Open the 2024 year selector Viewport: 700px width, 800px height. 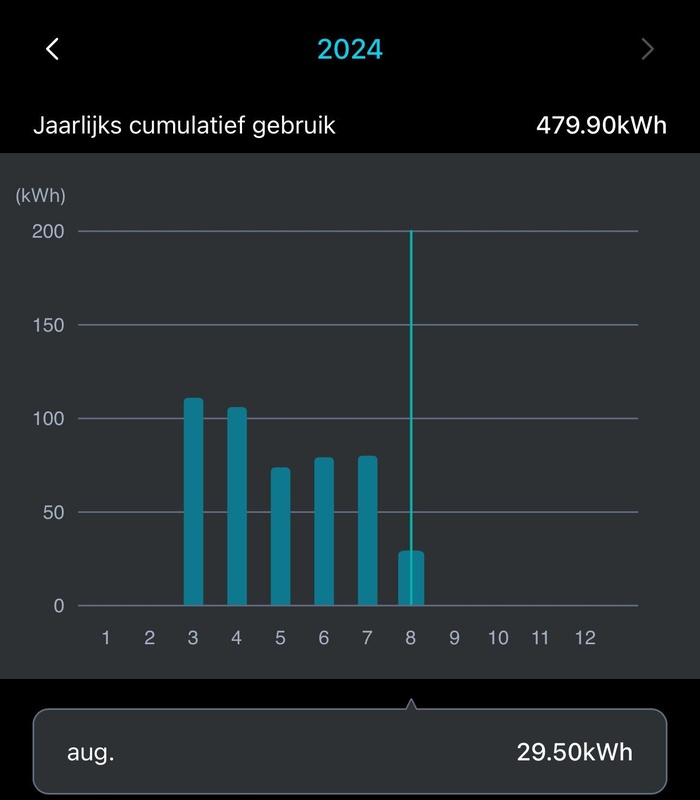coord(350,49)
